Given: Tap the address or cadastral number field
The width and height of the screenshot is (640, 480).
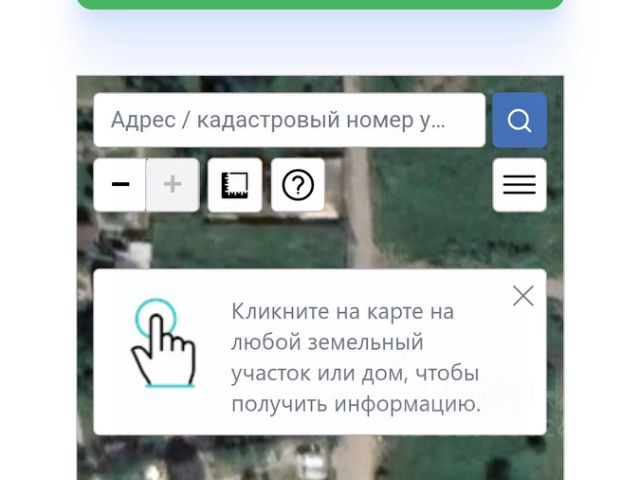Looking at the screenshot, I should 288,121.
